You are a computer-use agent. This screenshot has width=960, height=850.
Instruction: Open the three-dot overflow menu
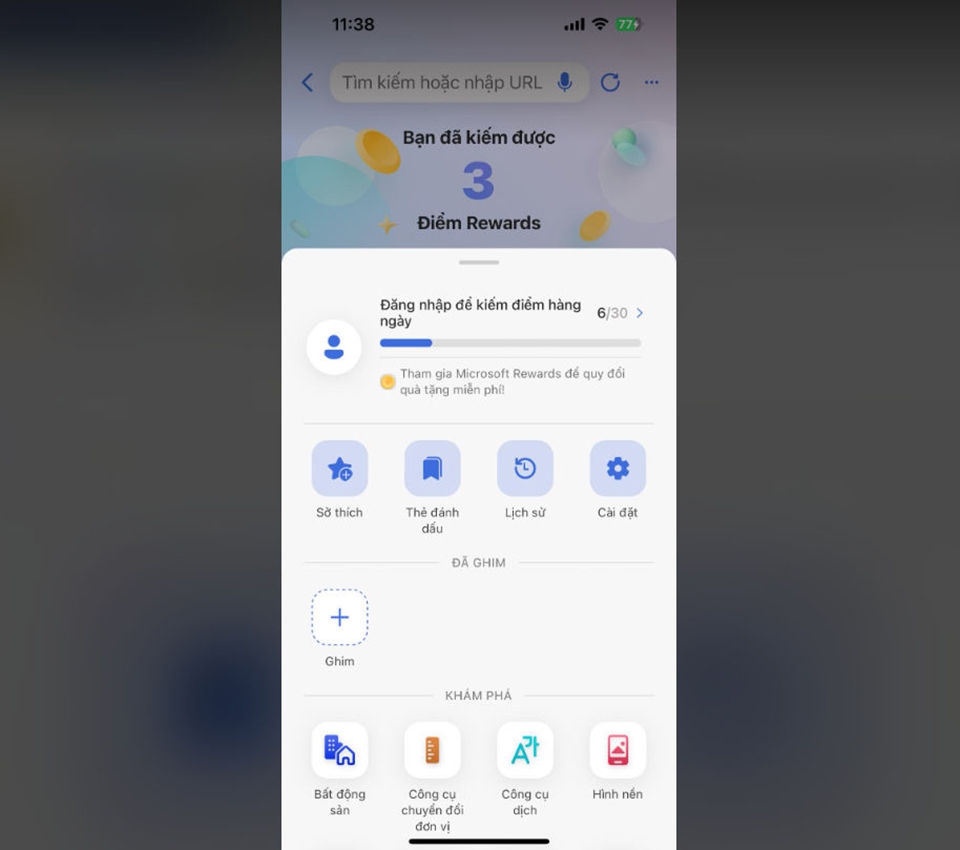(x=652, y=83)
